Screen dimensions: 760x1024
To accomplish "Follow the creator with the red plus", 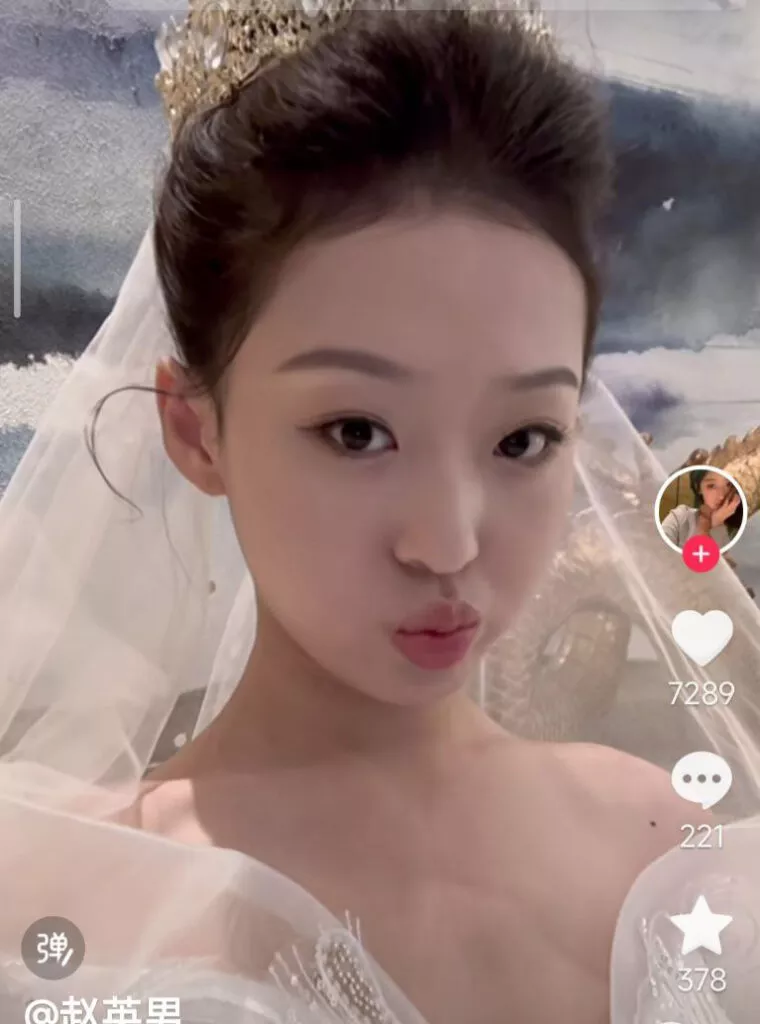I will click(700, 553).
